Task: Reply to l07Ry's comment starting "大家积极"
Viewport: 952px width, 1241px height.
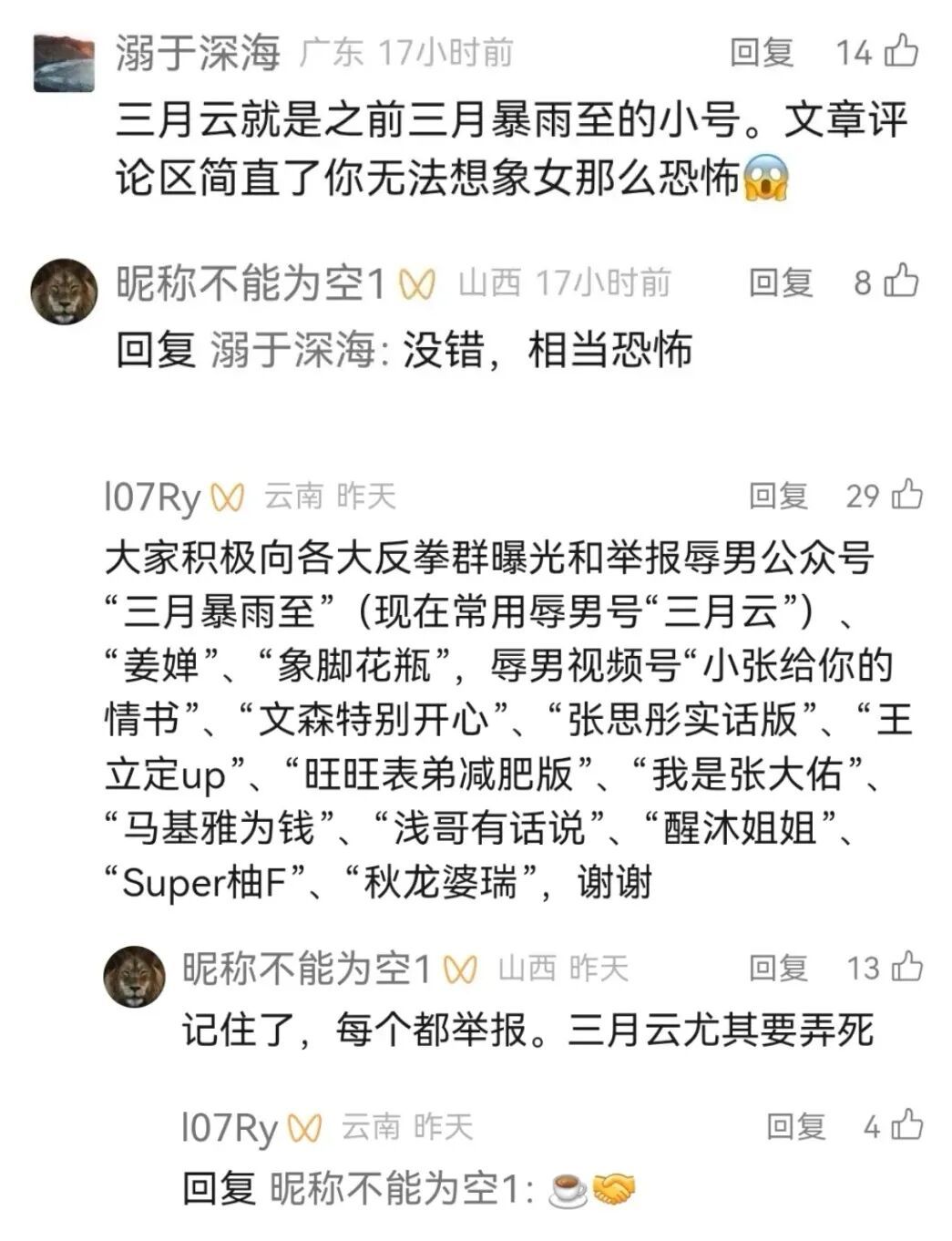Action: pyautogui.click(x=779, y=496)
